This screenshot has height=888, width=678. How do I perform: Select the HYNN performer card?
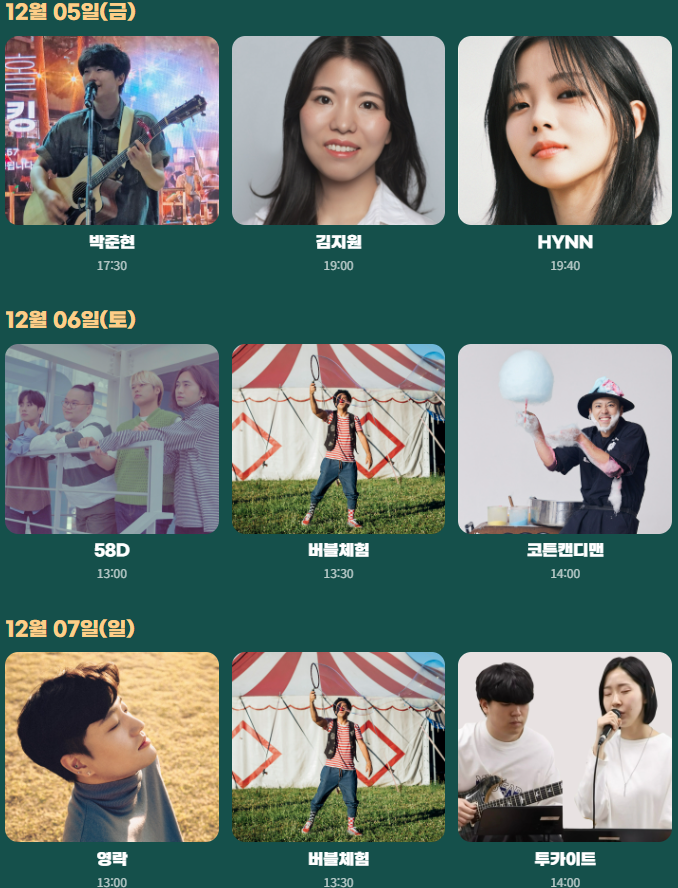(564, 131)
